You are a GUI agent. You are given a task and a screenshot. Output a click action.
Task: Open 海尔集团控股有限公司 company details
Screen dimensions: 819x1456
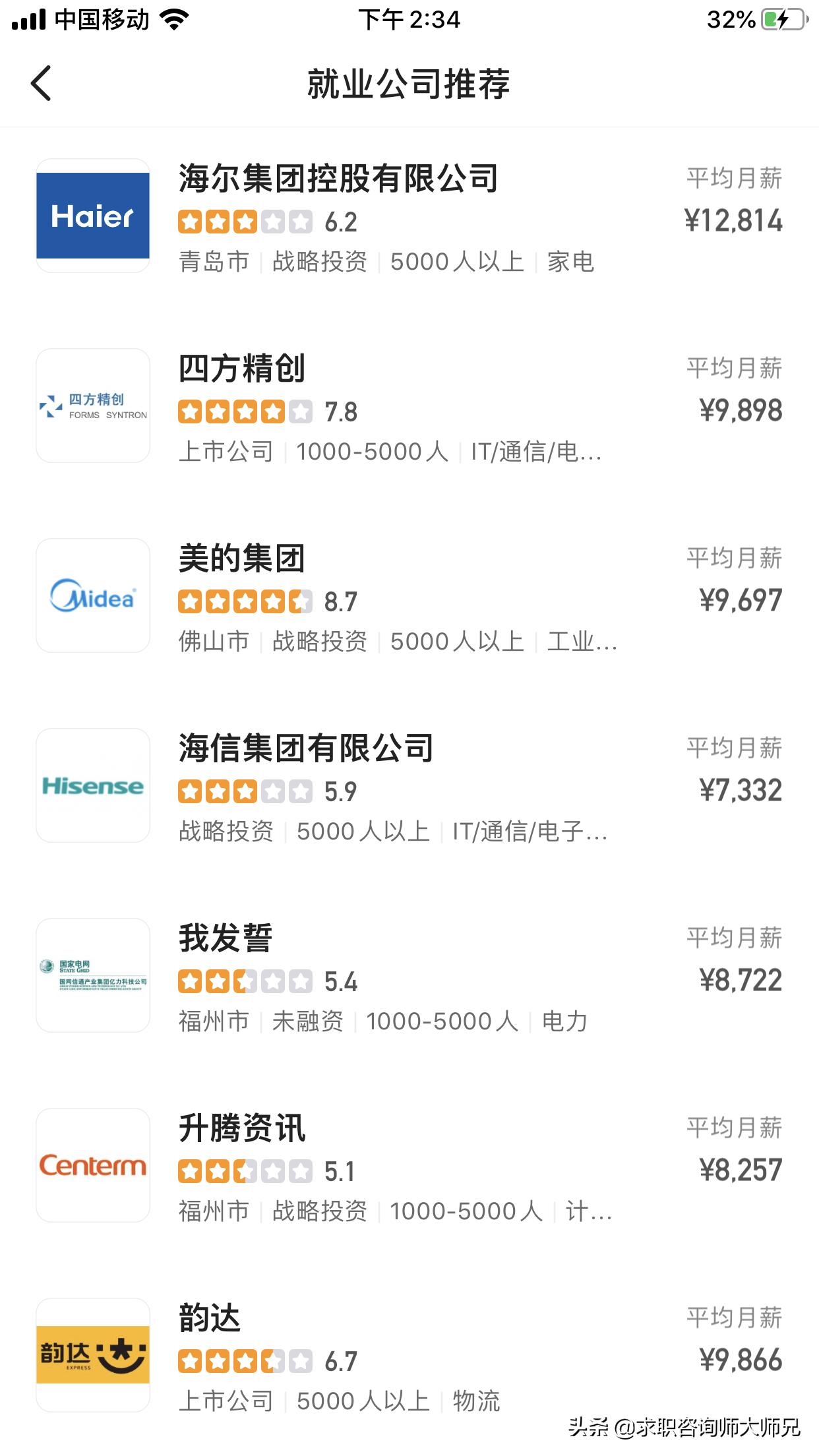[x=339, y=177]
